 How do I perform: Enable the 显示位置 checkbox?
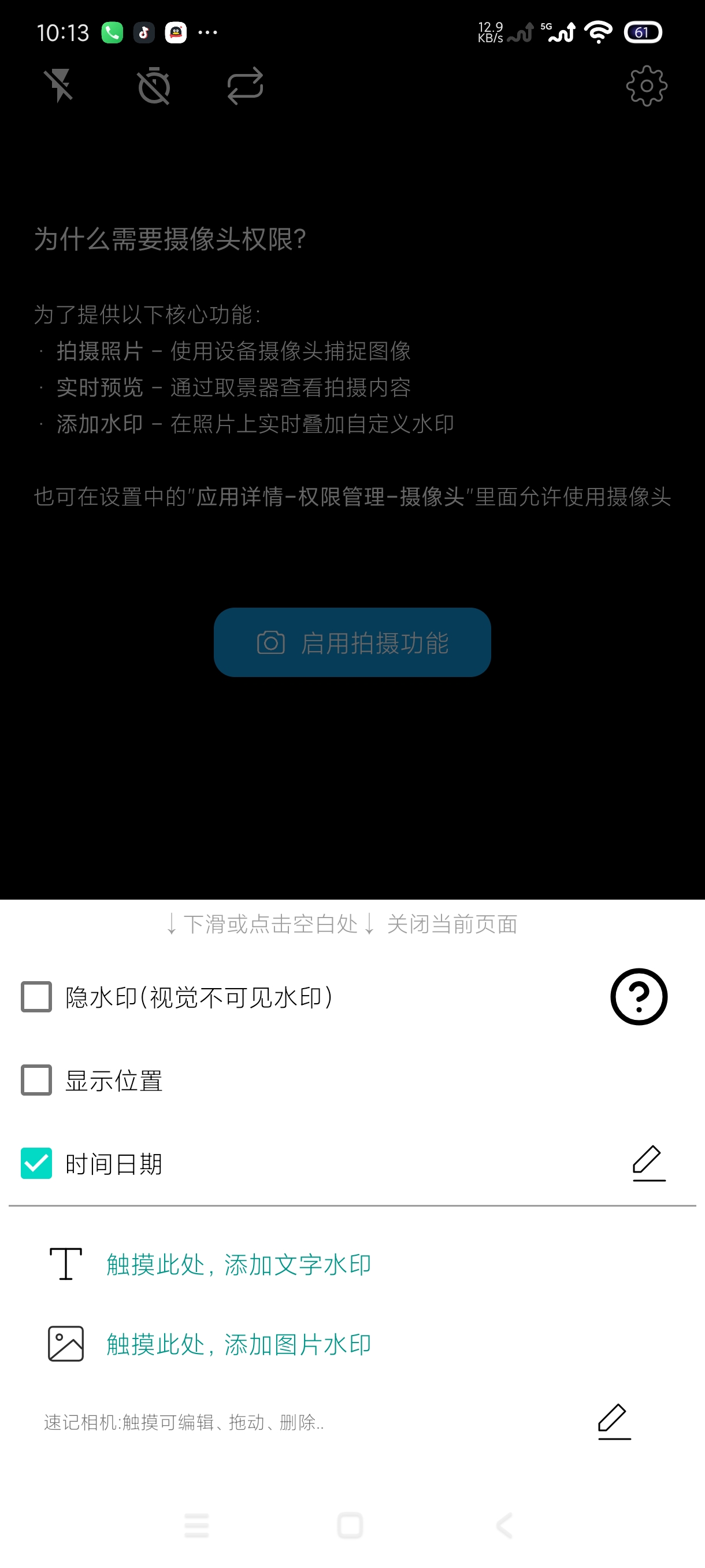36,1081
